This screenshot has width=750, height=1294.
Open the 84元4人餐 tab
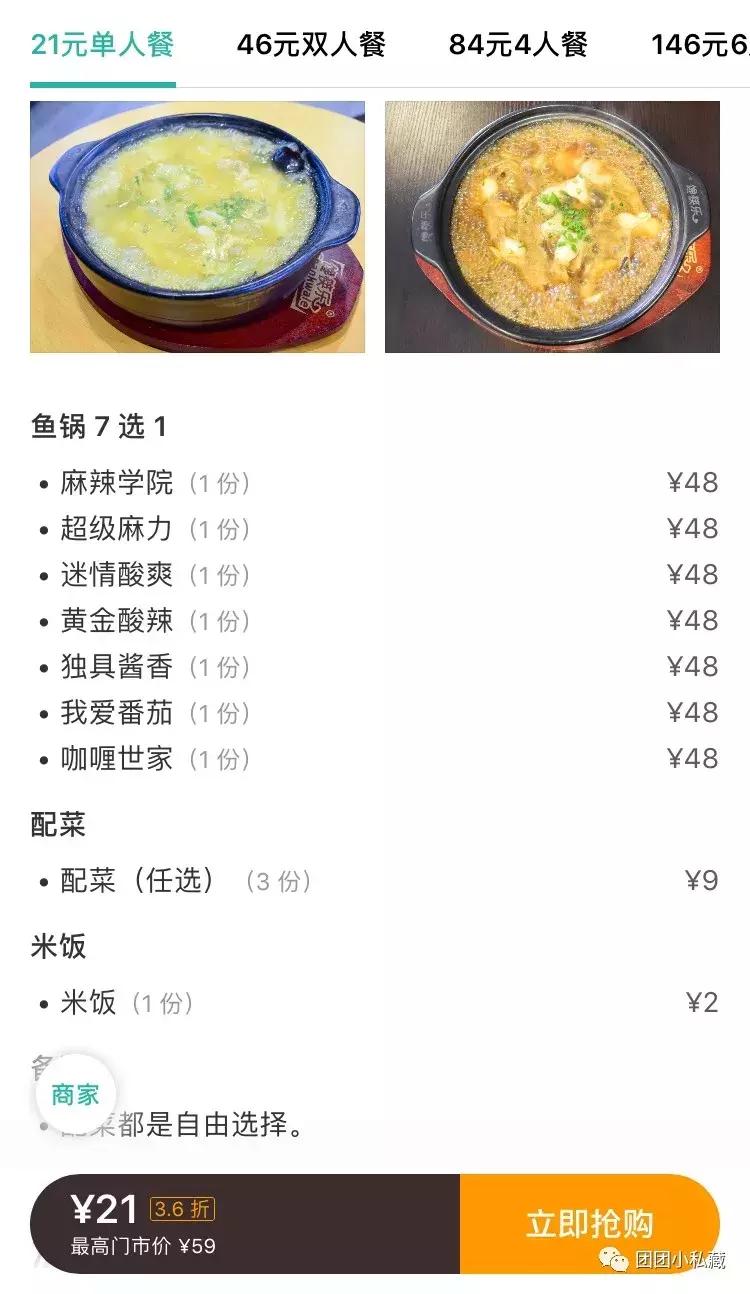coord(521,44)
